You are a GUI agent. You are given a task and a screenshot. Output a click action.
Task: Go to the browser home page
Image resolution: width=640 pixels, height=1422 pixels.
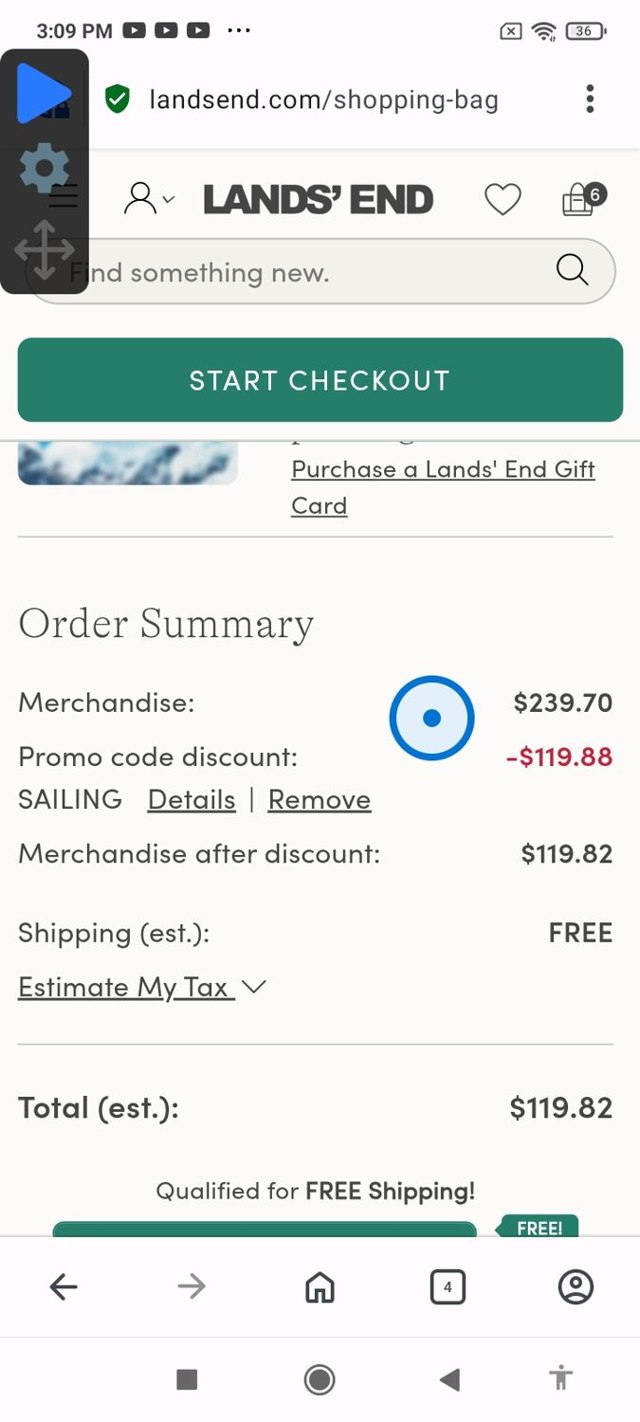(319, 1287)
